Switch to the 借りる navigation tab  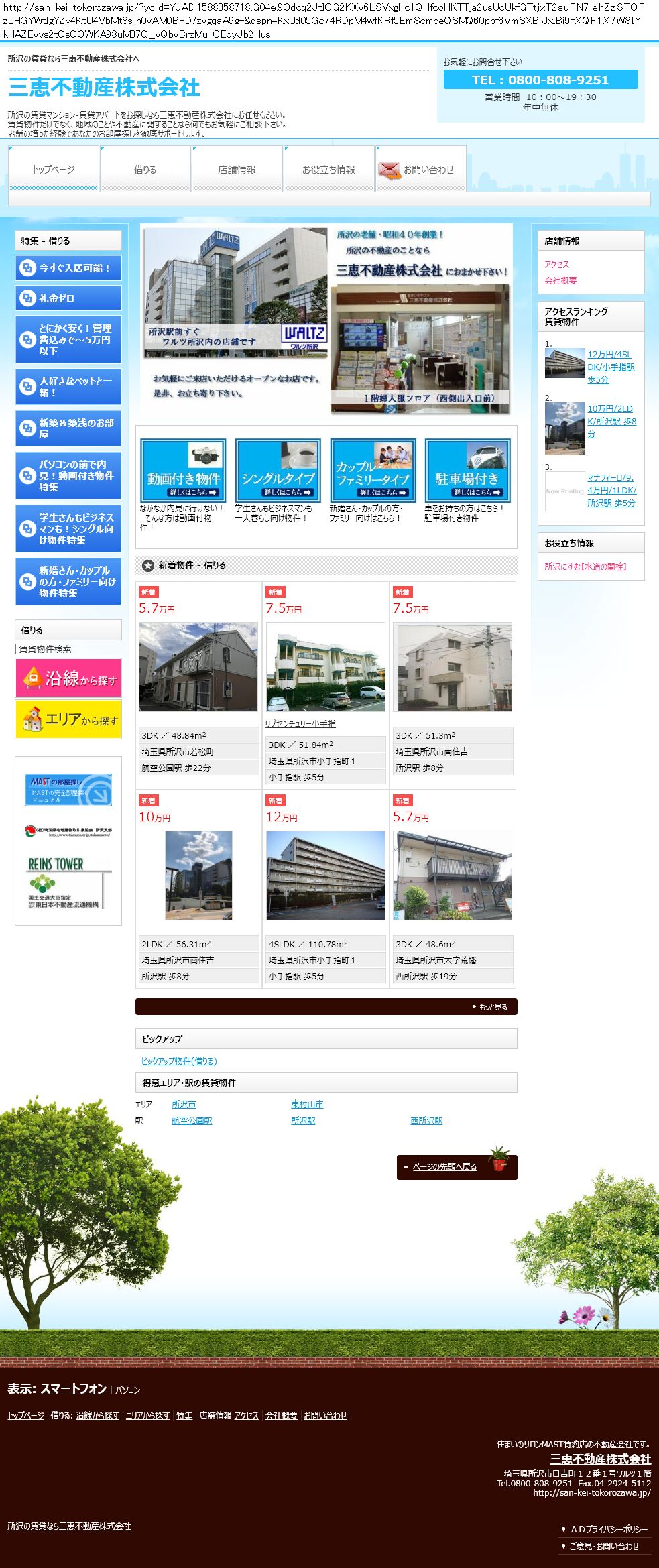pos(145,170)
